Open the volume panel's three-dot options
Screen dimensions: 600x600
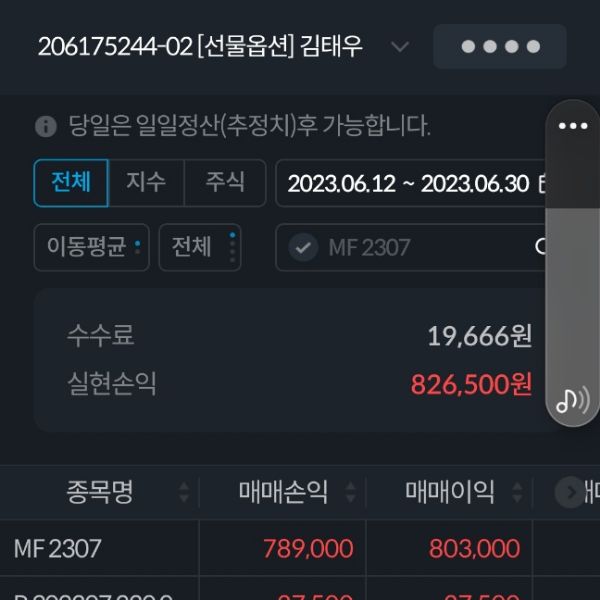click(x=573, y=126)
